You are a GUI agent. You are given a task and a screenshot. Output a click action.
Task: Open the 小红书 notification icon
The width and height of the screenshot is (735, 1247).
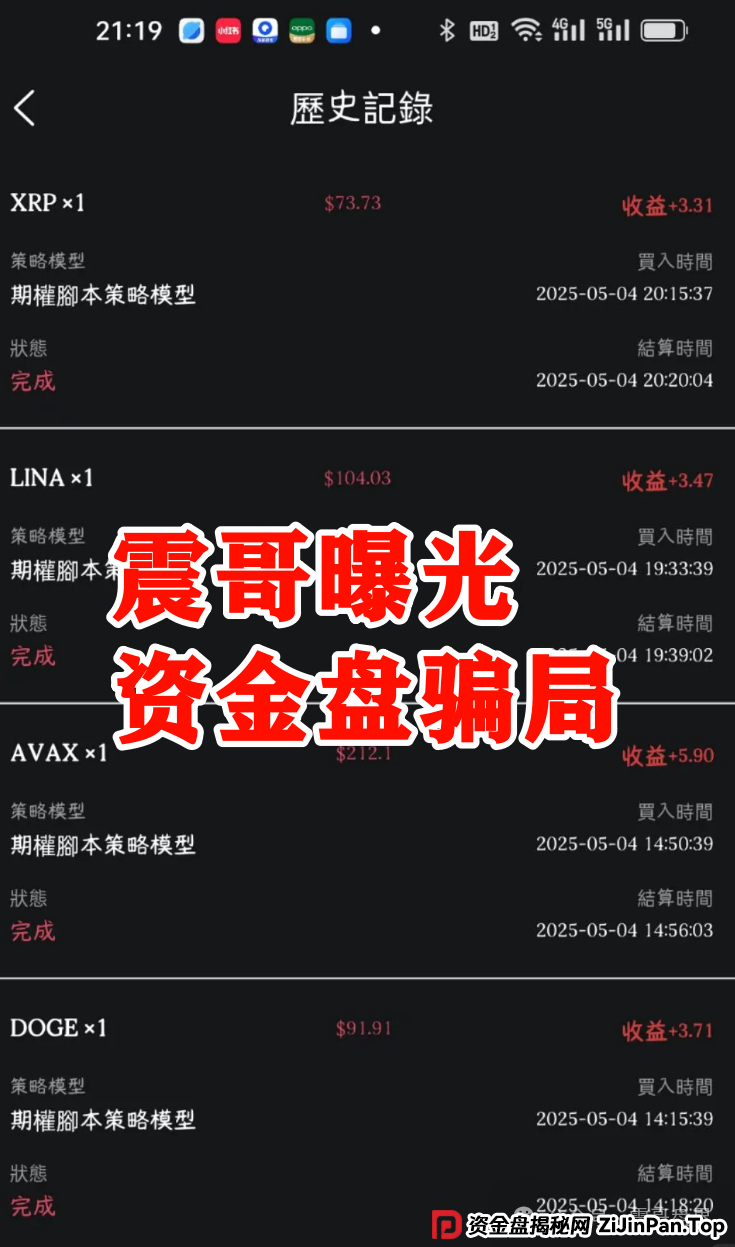coord(228,31)
